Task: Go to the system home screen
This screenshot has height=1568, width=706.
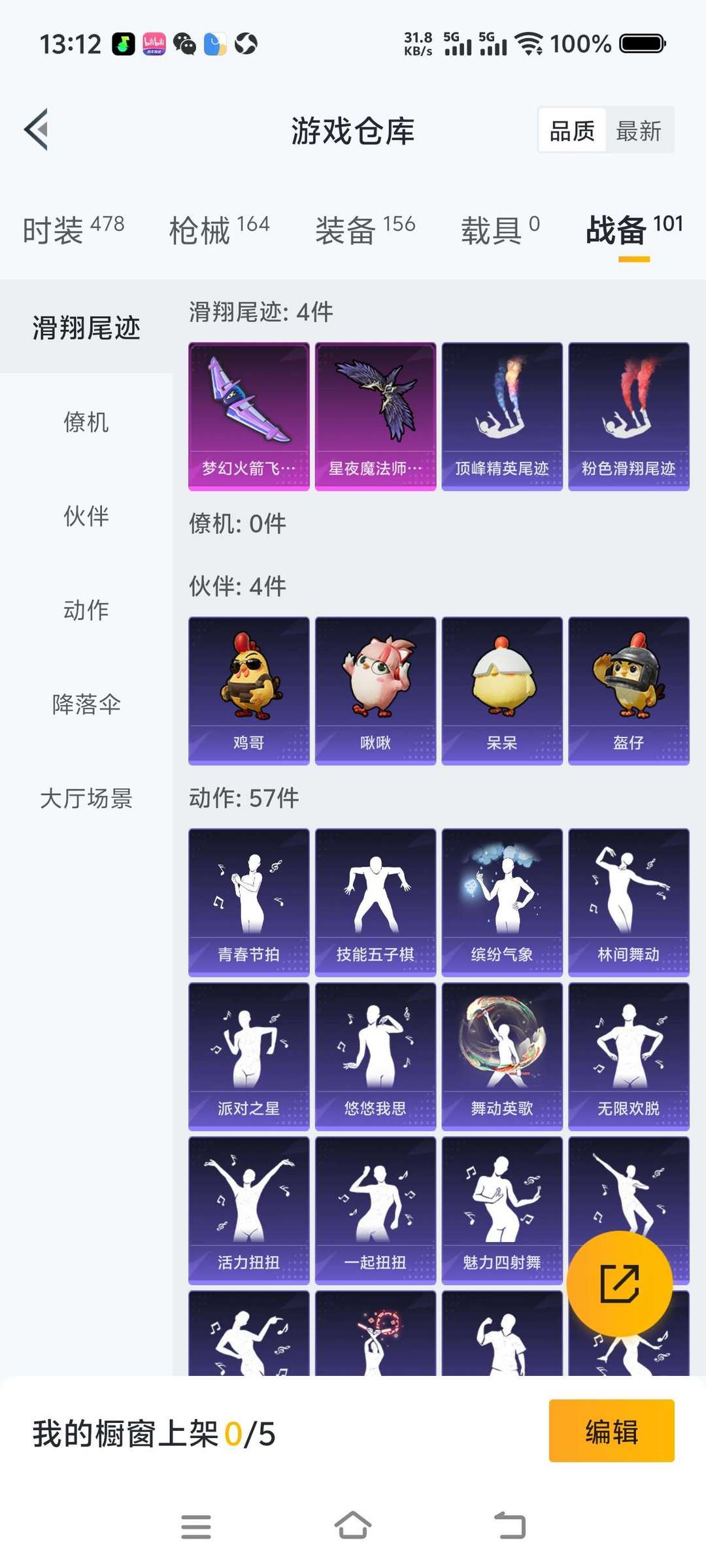Action: tap(353, 1526)
